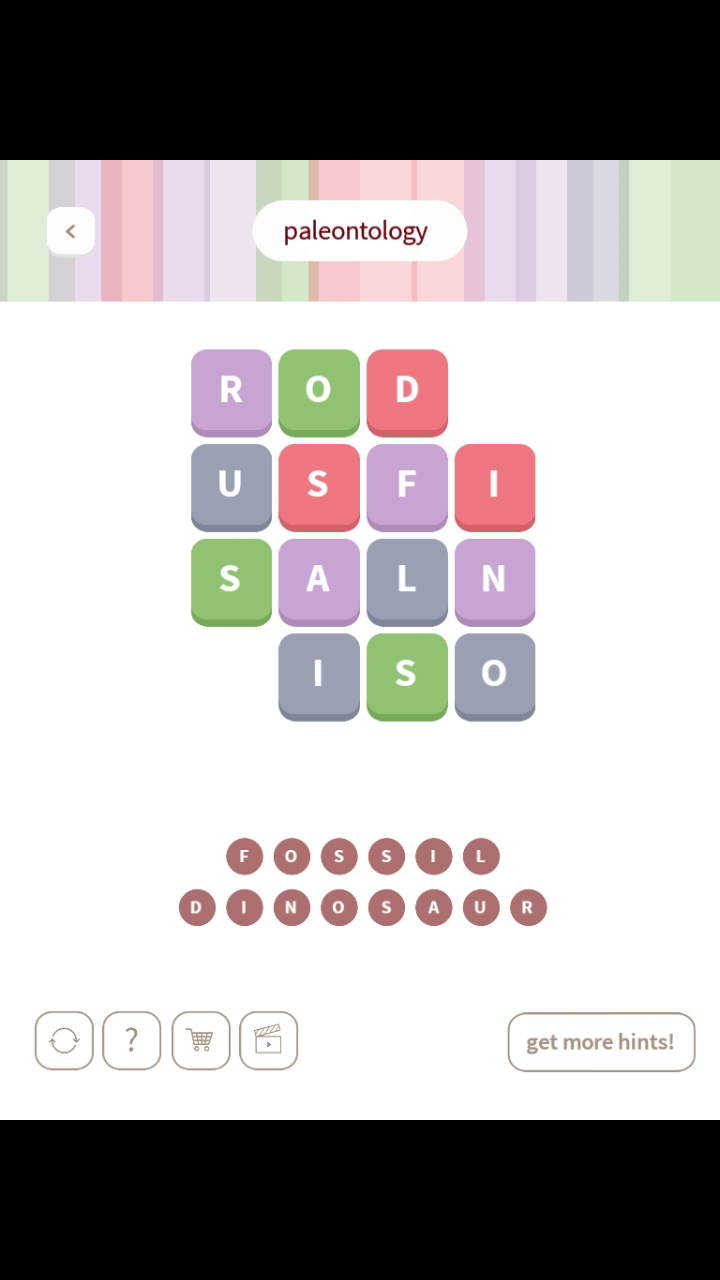Pick the grey L letter tile
Viewport: 720px width, 1280px height.
407,580
